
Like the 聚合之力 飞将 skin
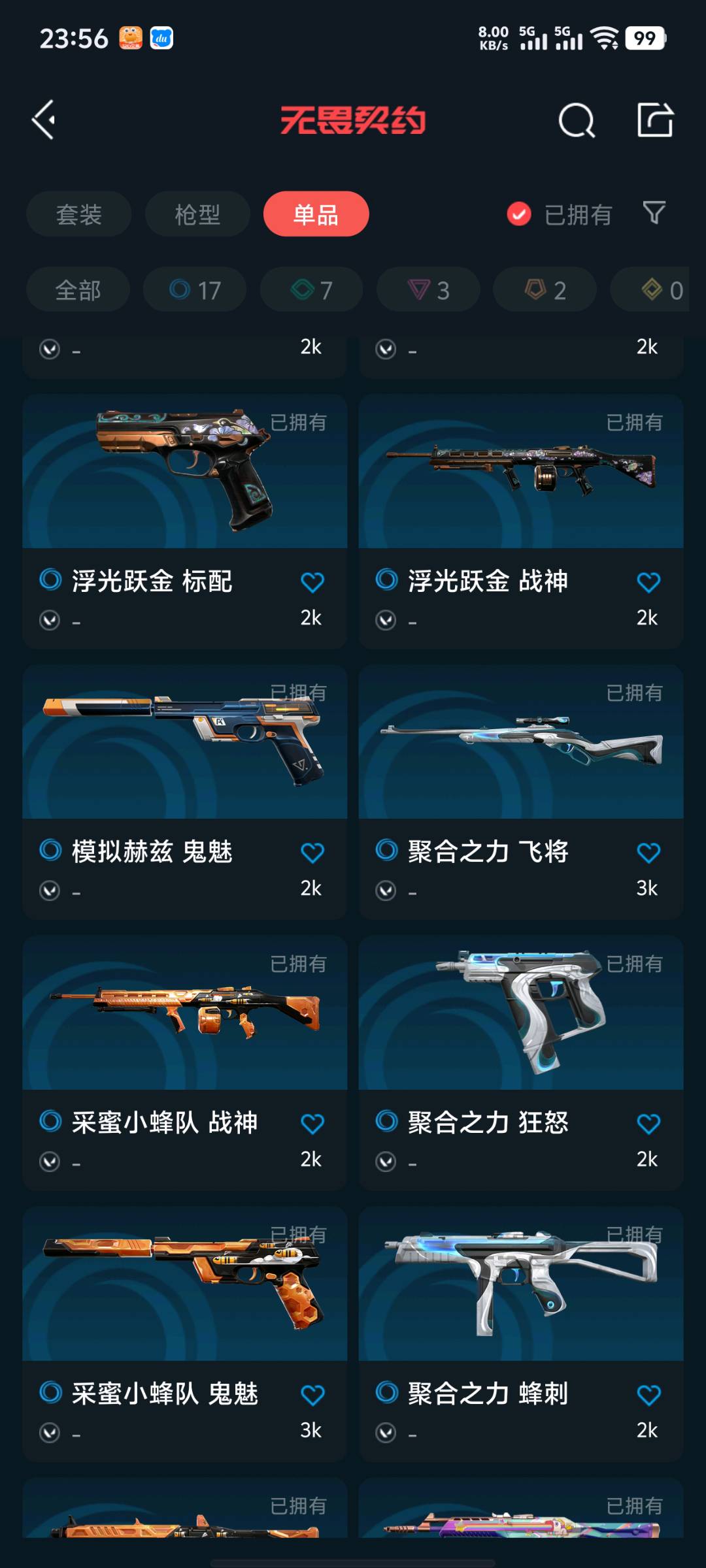pyautogui.click(x=648, y=853)
